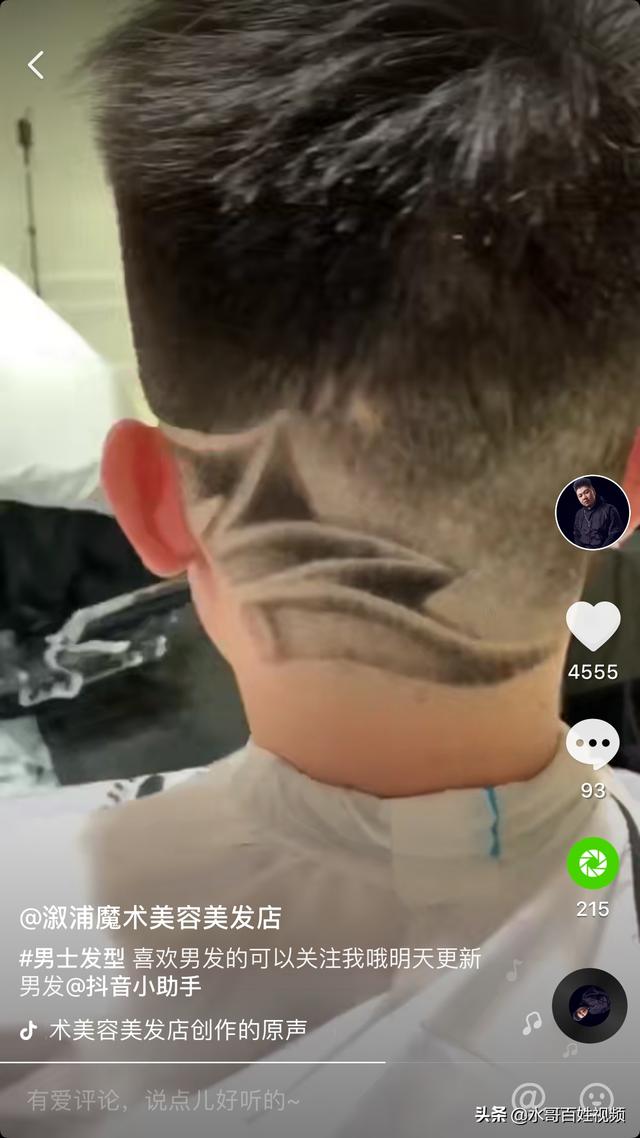This screenshot has width=640, height=1138.
Task: Open @溆浦魔术美容美发店 profile name
Action: click(x=151, y=917)
